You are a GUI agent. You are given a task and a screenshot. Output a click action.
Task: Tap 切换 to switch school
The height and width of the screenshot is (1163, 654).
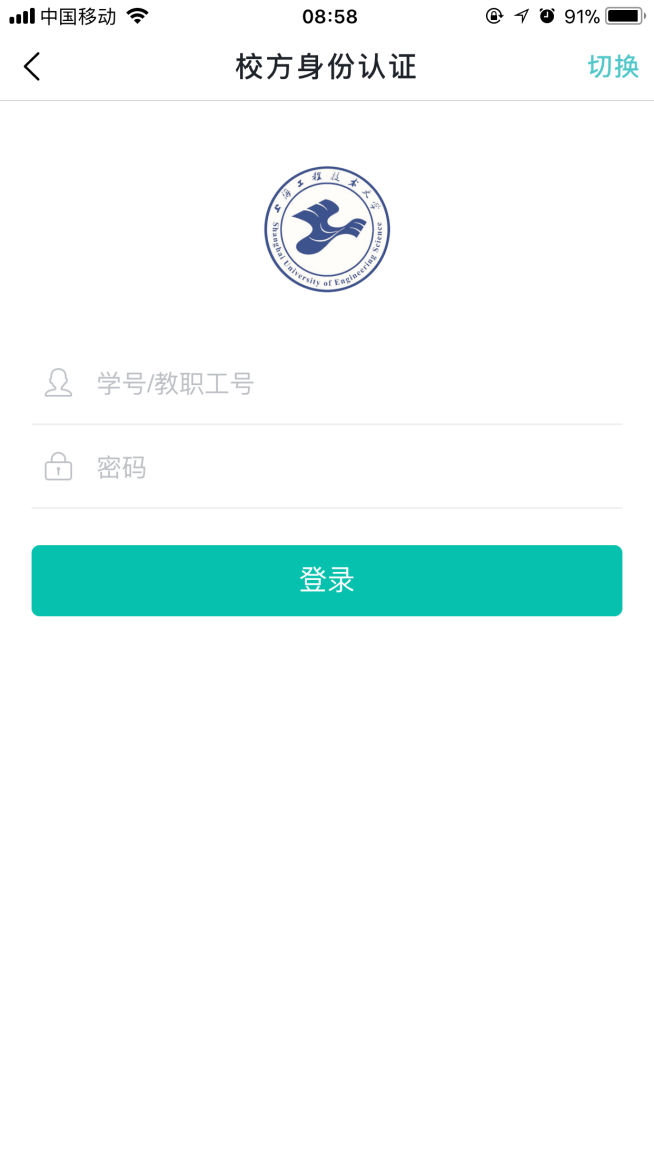click(x=612, y=67)
